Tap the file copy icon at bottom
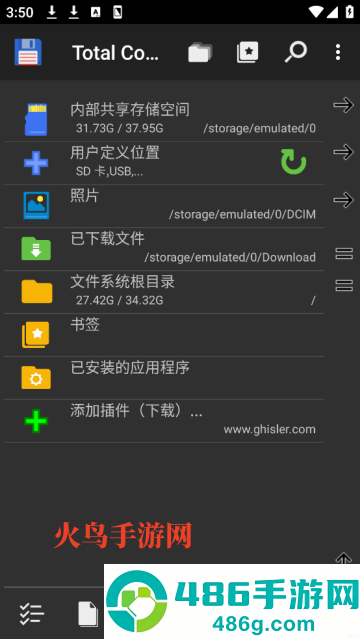The height and width of the screenshot is (639, 360). coord(88,614)
